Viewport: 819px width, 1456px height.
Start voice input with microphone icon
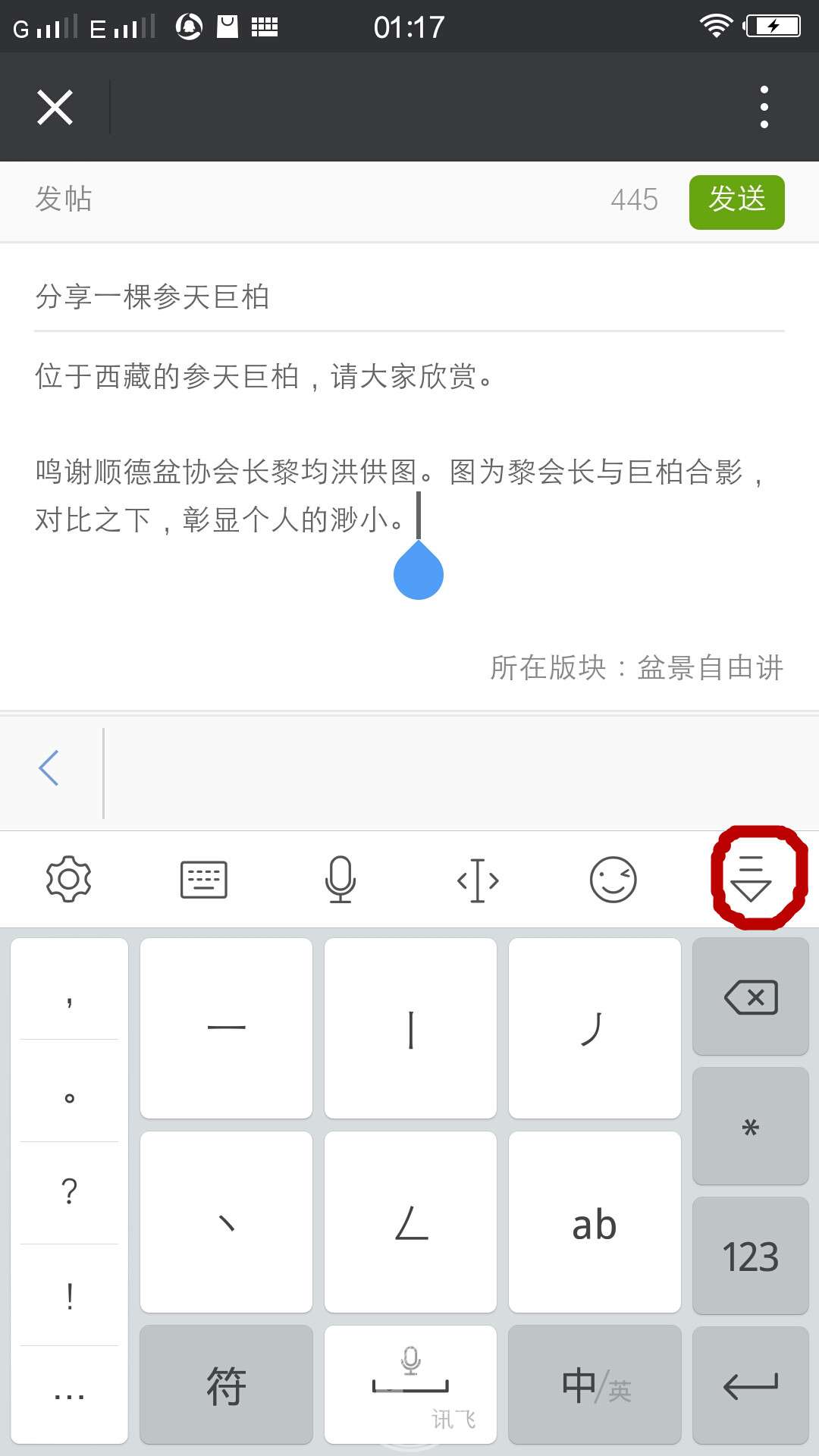tap(340, 880)
